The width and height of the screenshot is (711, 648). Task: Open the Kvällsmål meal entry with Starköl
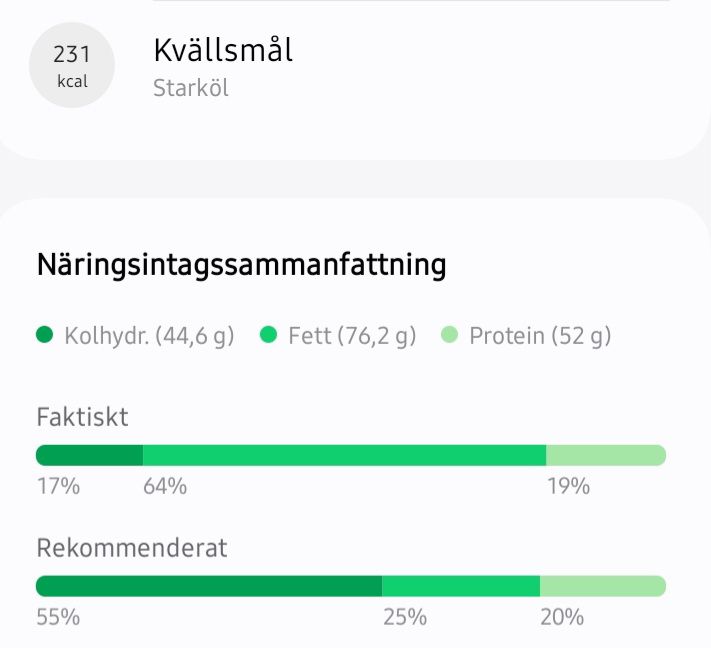pyautogui.click(x=223, y=66)
